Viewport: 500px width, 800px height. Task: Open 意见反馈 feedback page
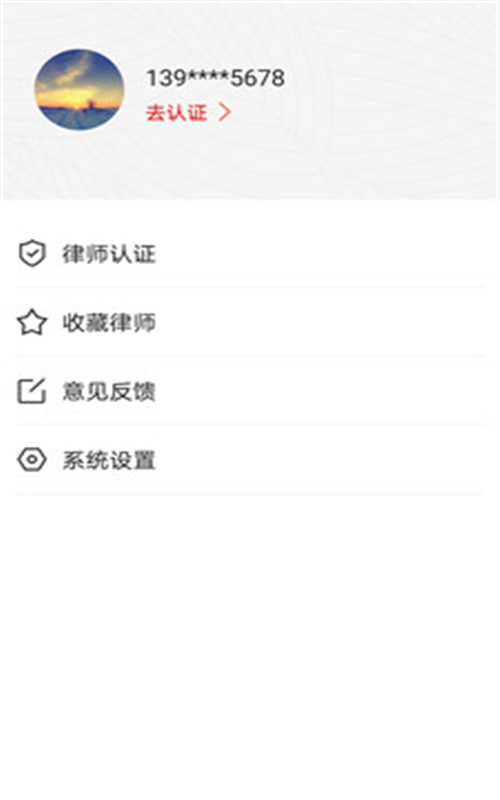pyautogui.click(x=250, y=391)
